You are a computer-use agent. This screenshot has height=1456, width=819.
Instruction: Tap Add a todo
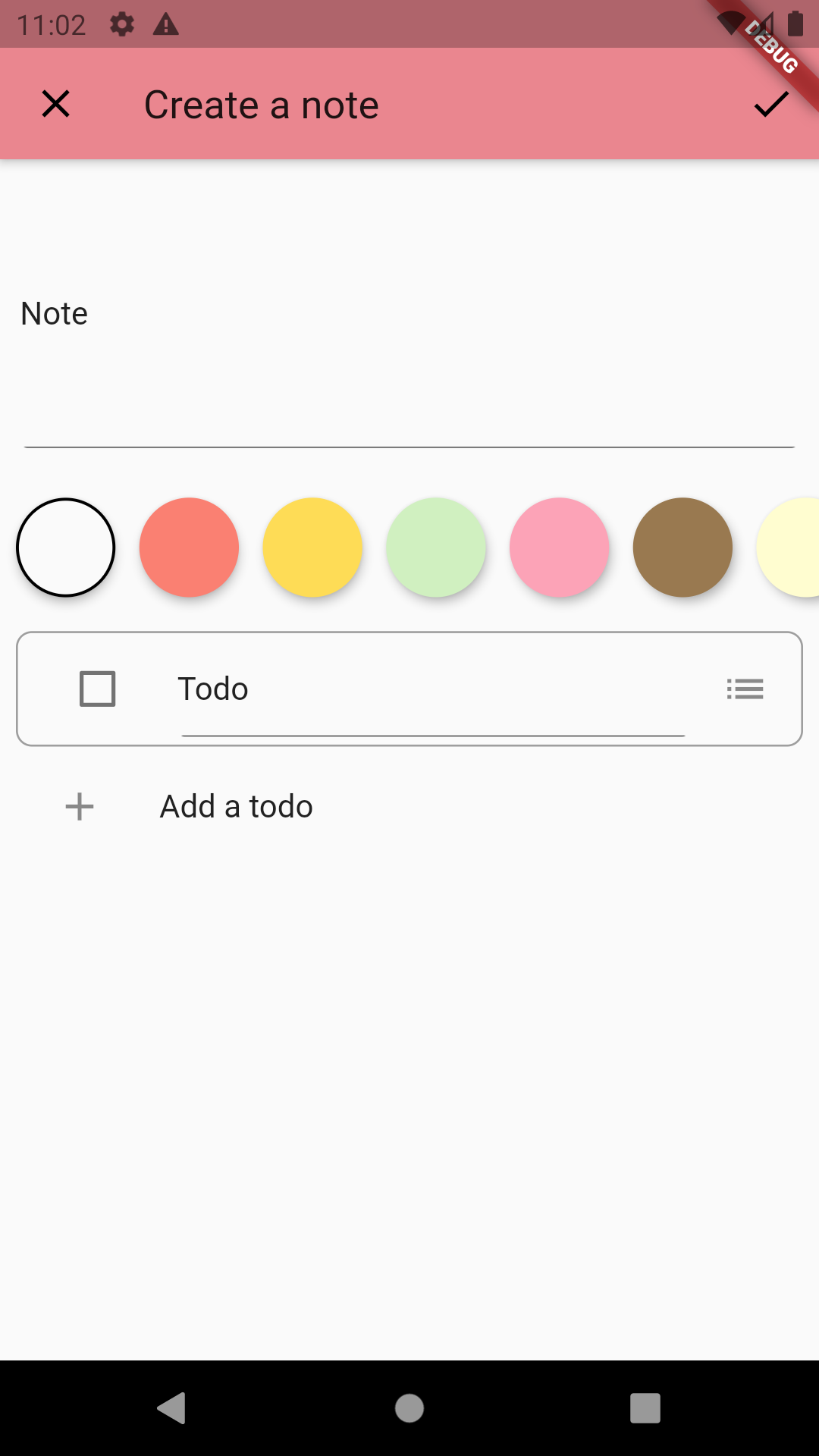click(x=236, y=806)
